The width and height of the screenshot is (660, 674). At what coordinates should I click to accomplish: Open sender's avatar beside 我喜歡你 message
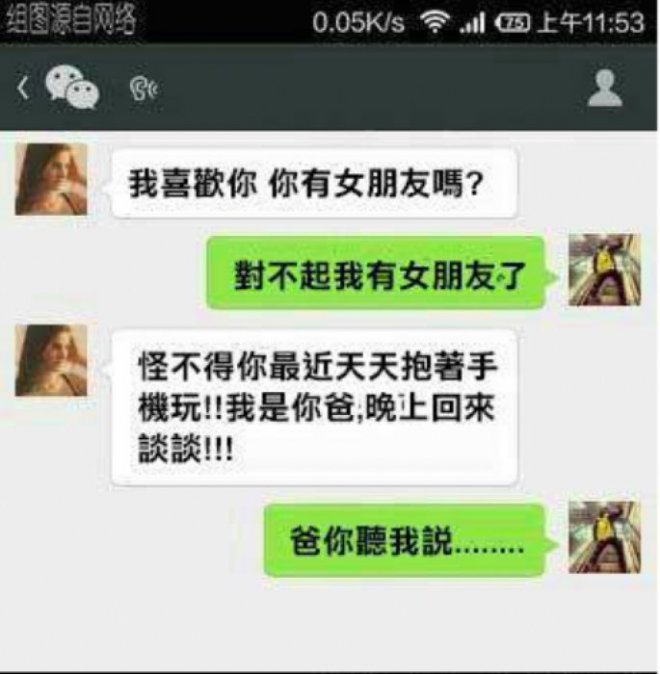click(x=50, y=179)
